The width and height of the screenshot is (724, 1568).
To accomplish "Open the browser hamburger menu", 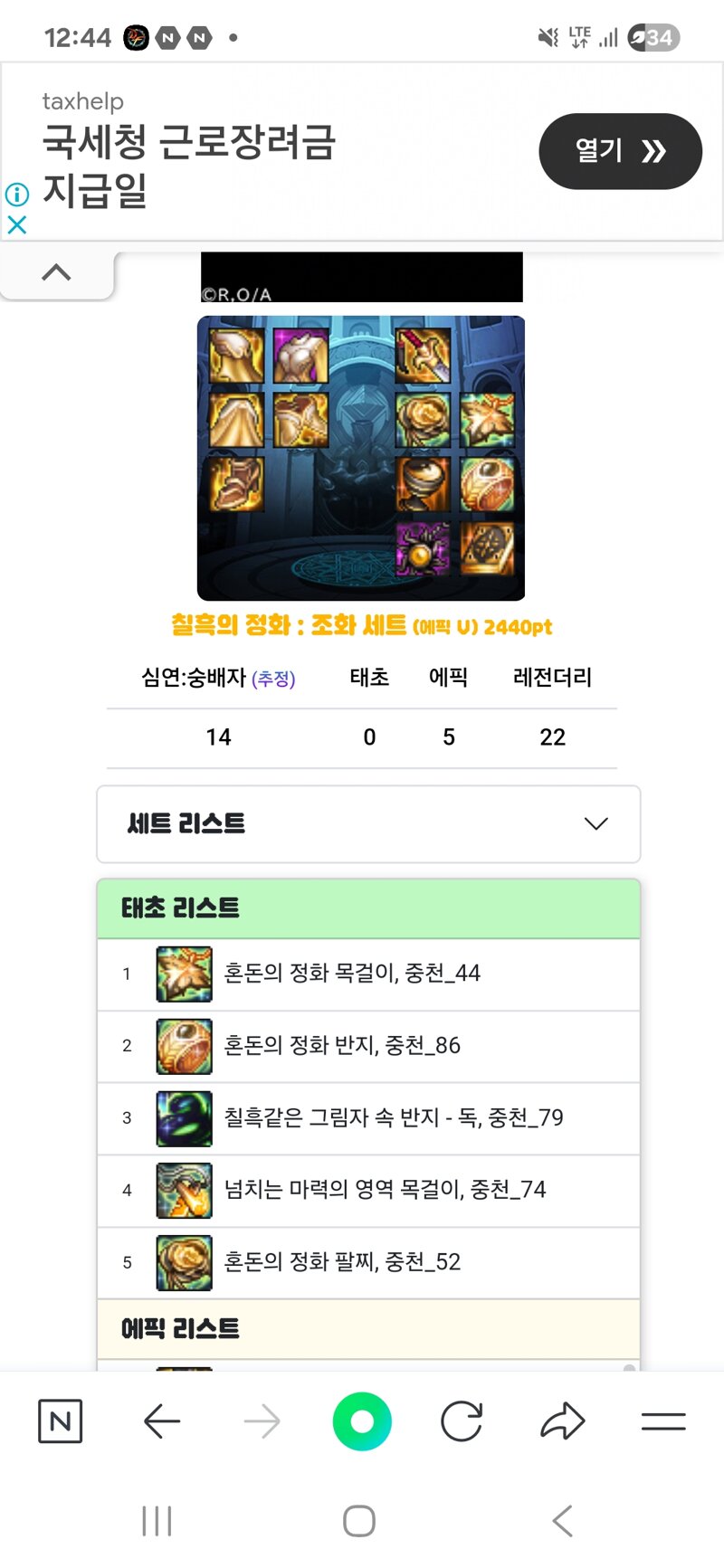I will [x=663, y=1421].
